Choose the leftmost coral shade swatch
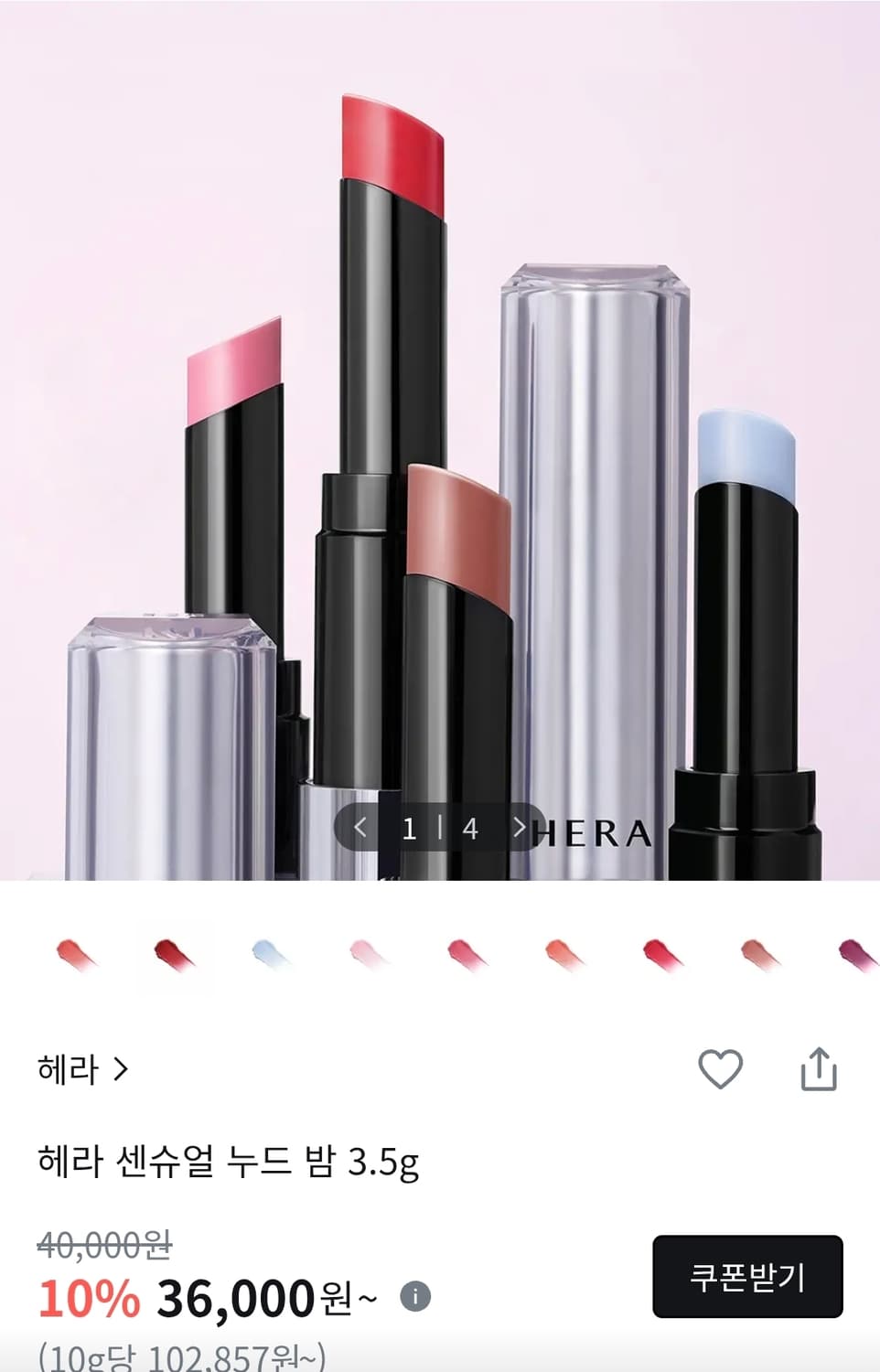 tap(75, 956)
